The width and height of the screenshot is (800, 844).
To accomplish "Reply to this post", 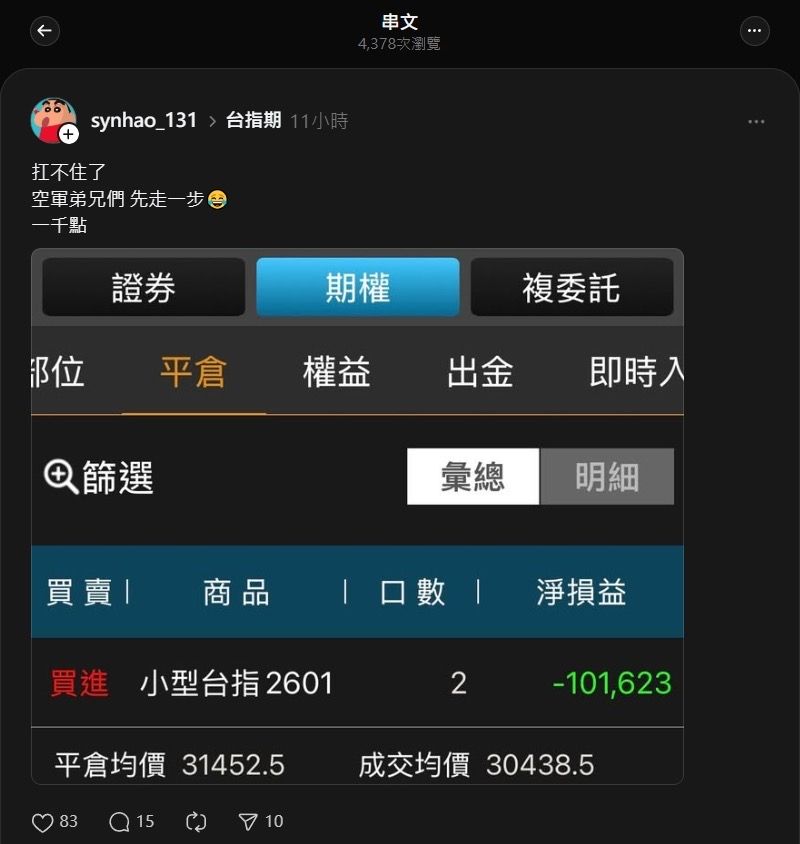I will pos(120,822).
